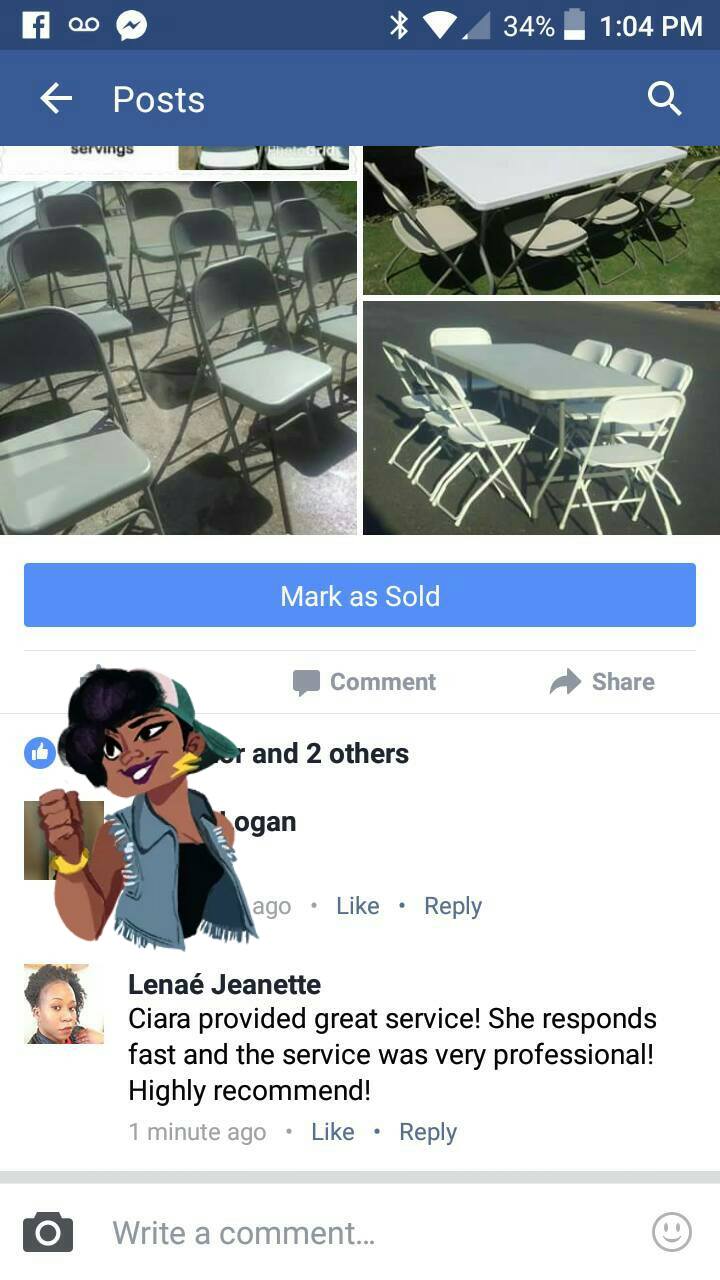Like Lenaé Jeanette's comment
720x1280 pixels.
pos(333,1132)
